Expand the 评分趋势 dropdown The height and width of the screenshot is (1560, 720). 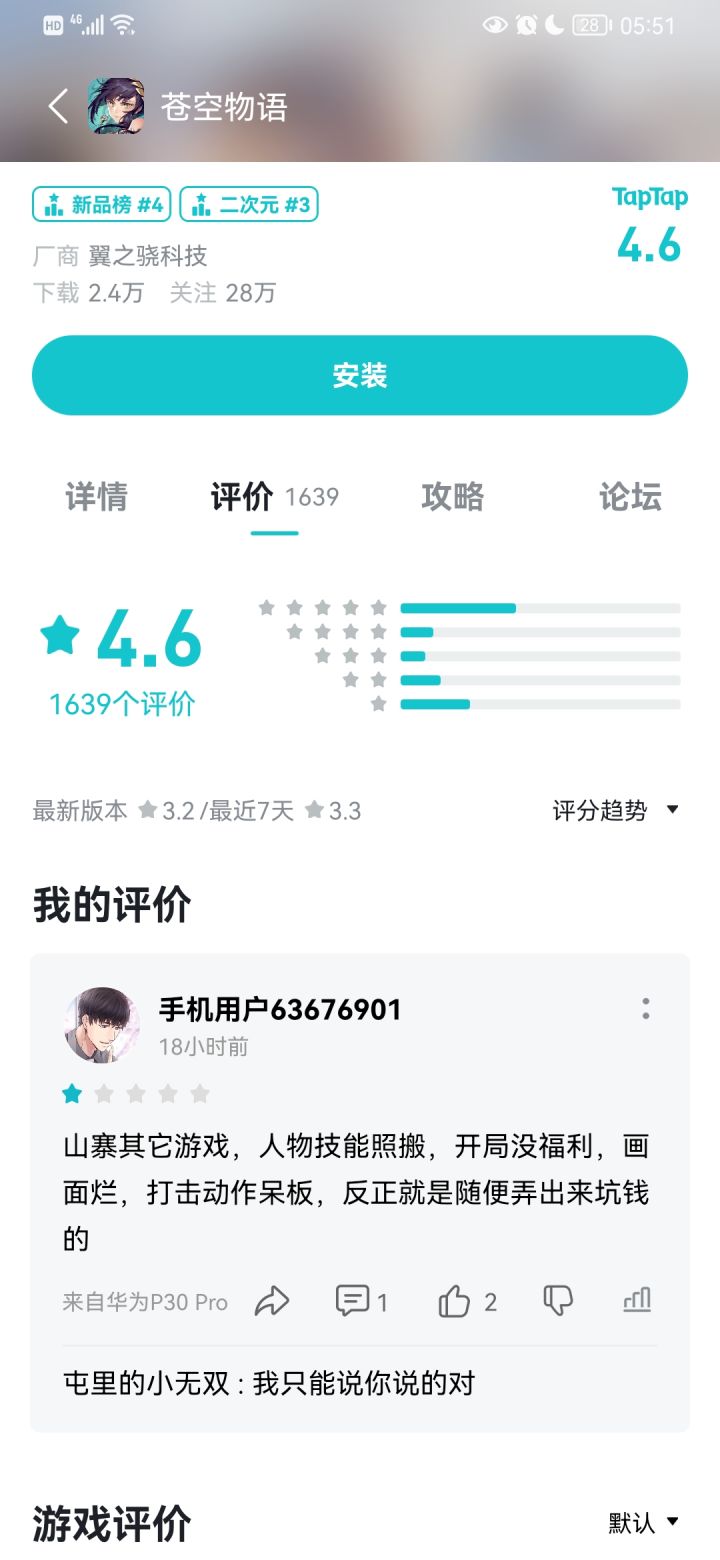[x=616, y=811]
